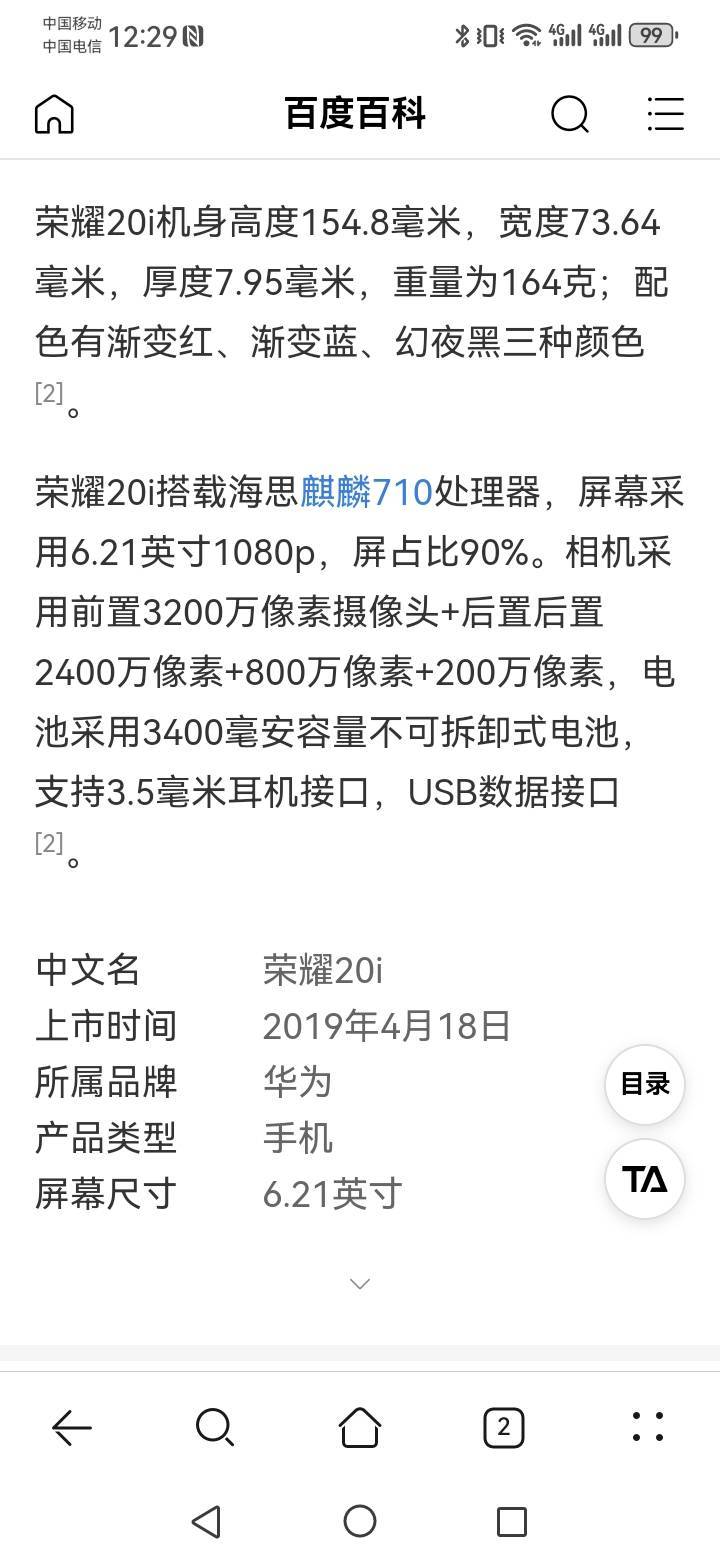Go to browser home page
720x1560 pixels.
(360, 1427)
